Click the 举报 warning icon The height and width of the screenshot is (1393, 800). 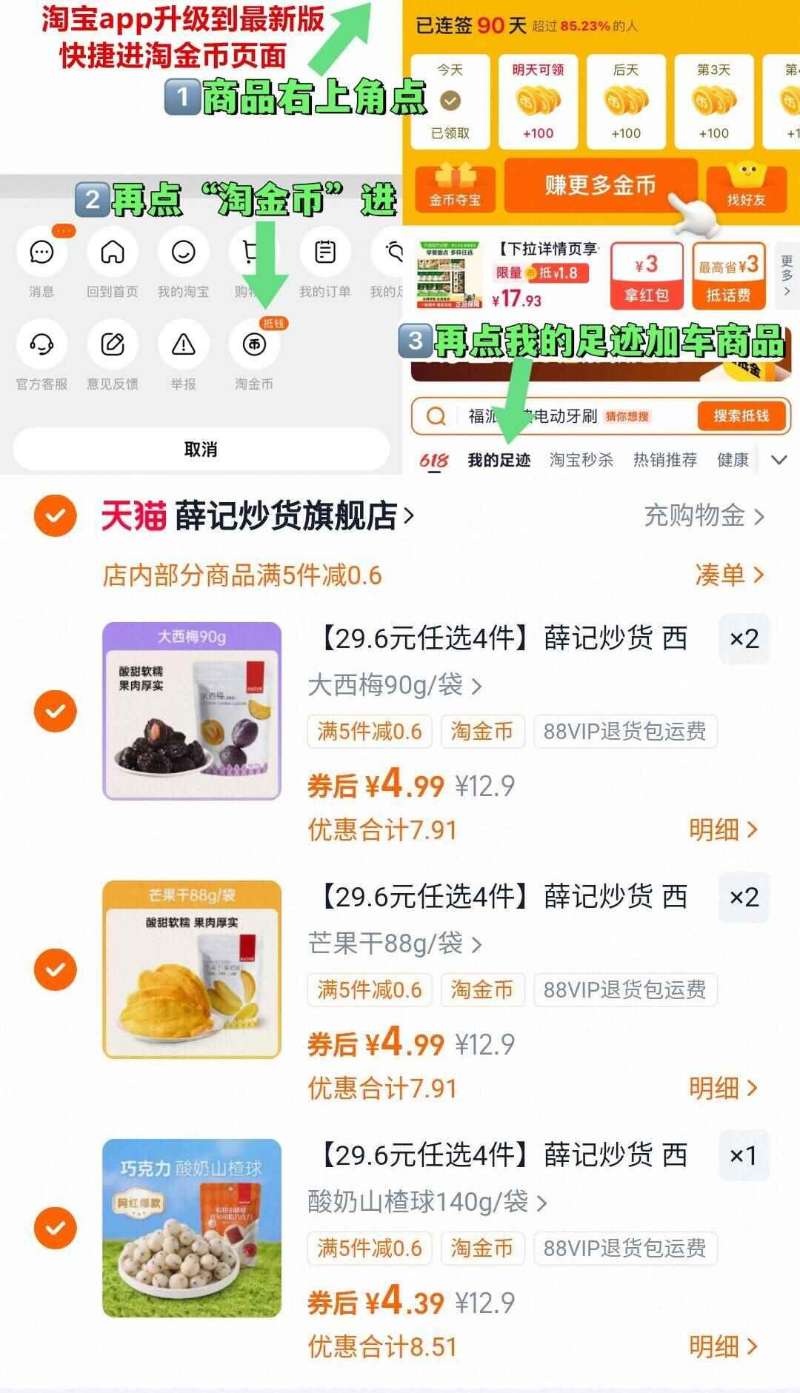(183, 345)
